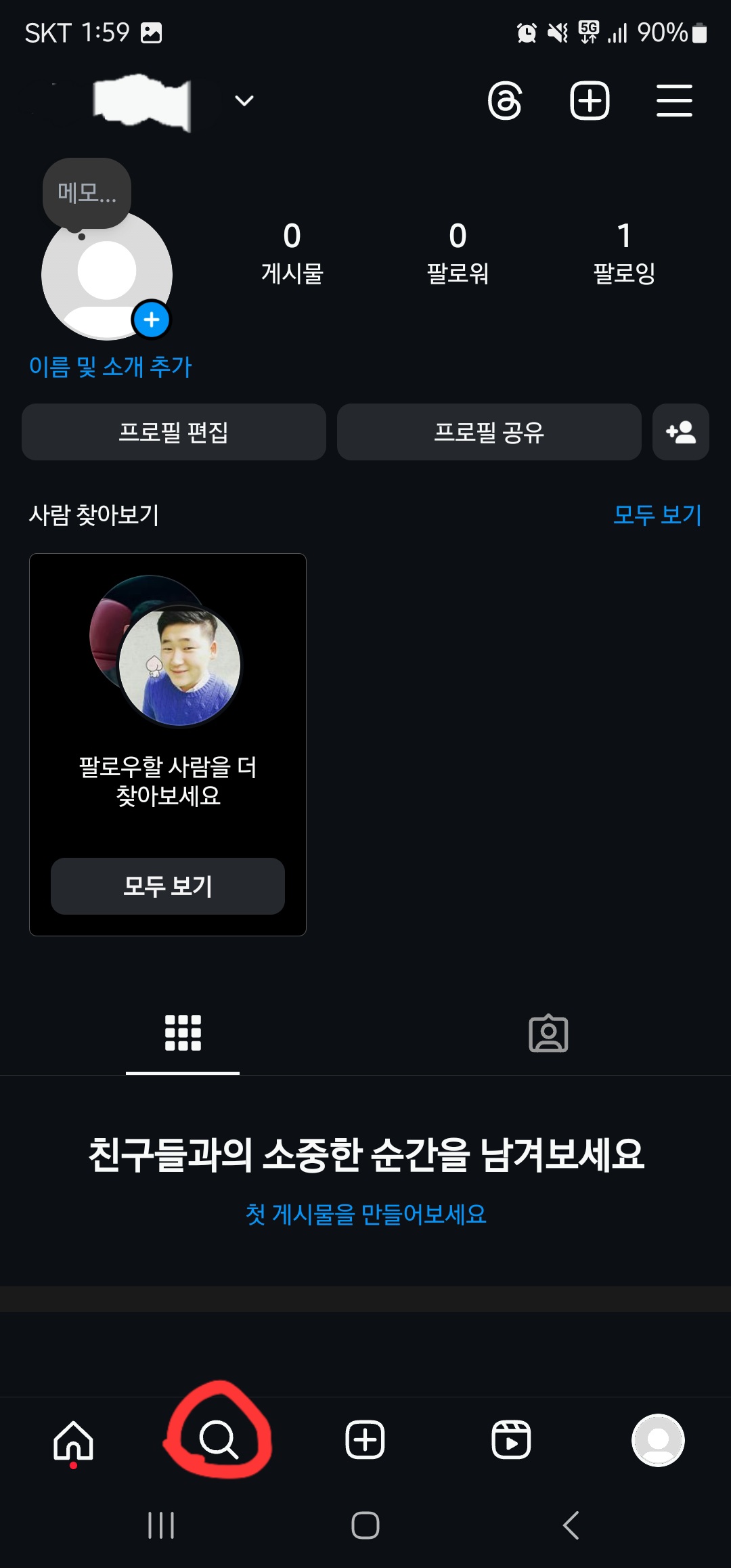
Task: Open the create new post icon
Action: (590, 100)
